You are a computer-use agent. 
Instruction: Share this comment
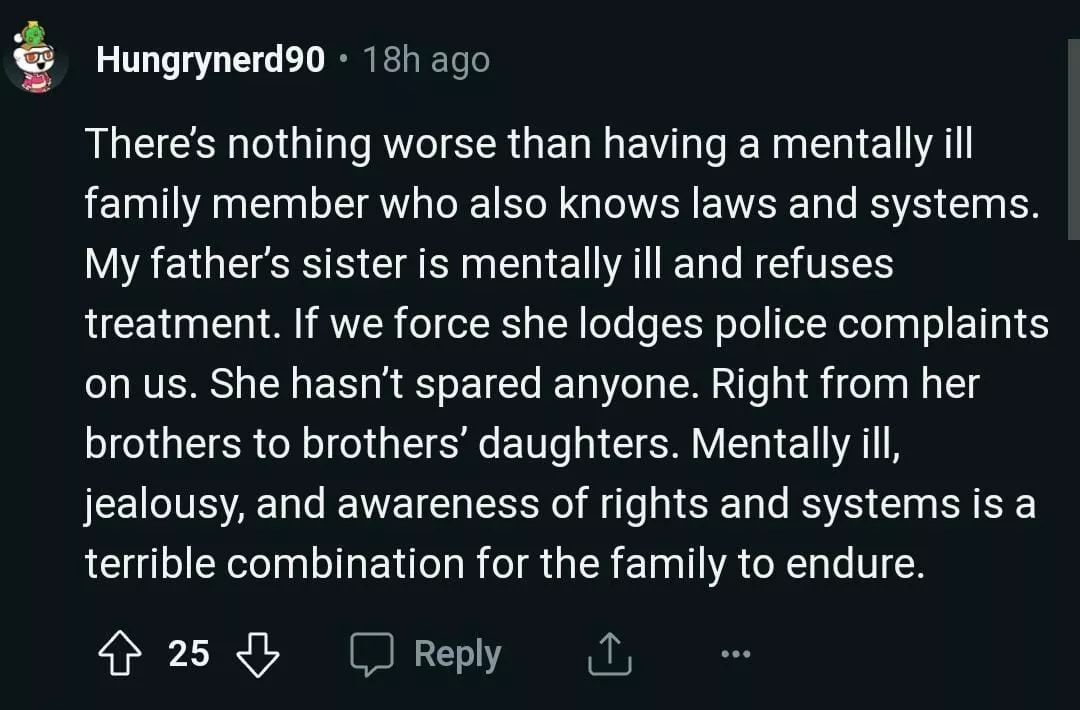pos(610,655)
